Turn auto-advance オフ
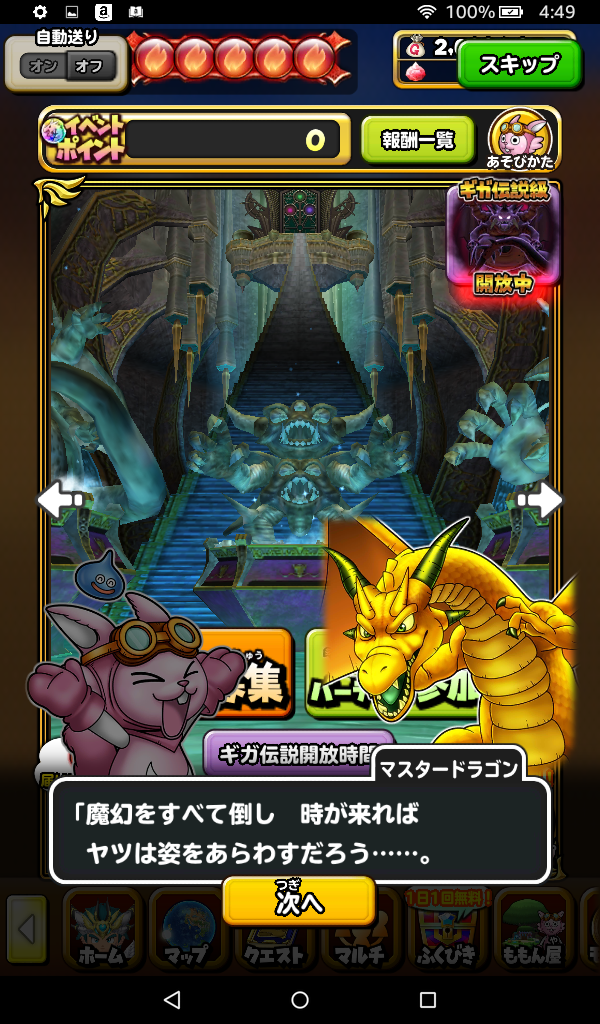This screenshot has height=1024, width=600. click(91, 68)
